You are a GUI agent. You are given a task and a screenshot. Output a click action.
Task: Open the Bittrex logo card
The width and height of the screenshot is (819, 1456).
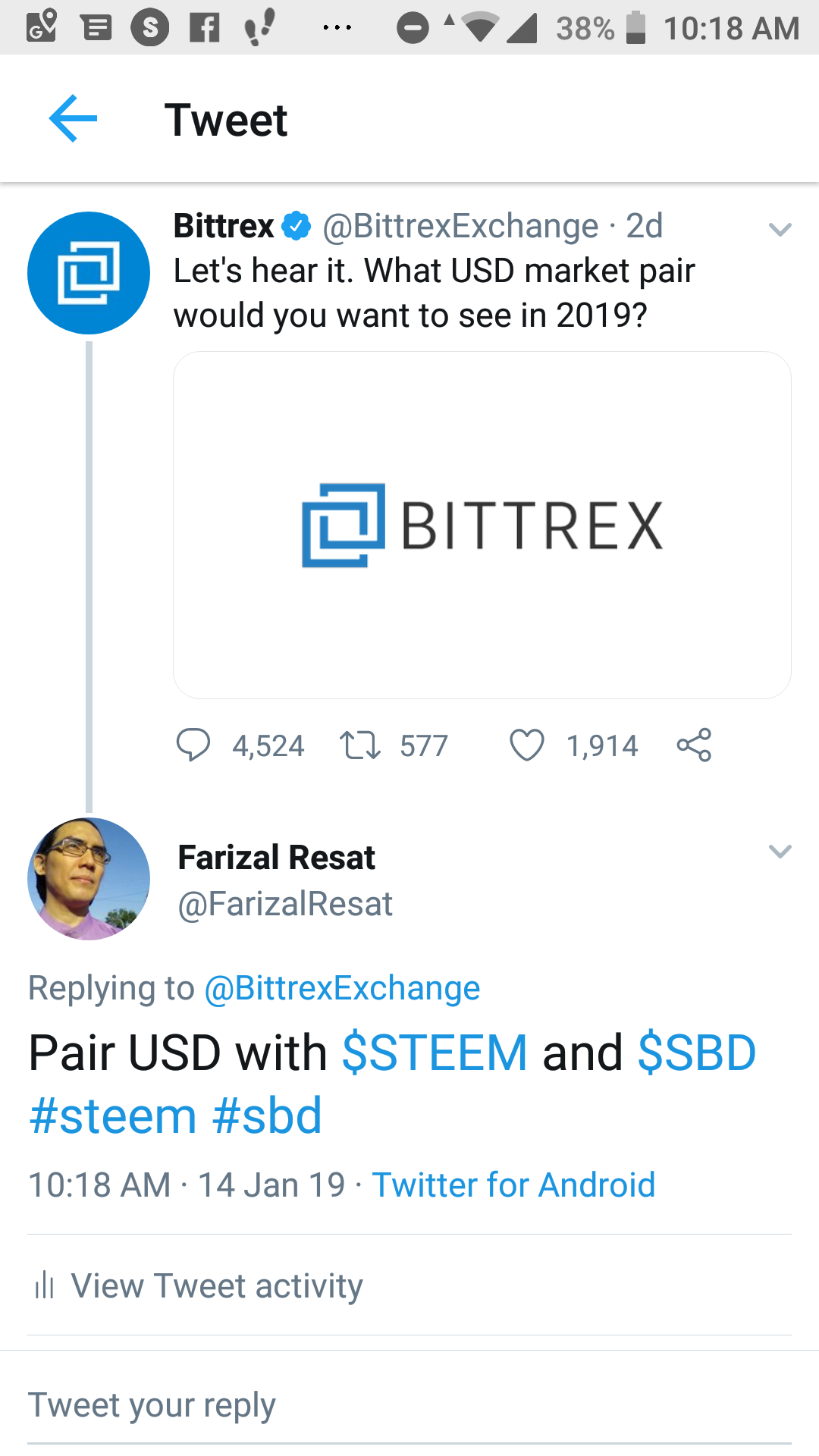coord(482,525)
